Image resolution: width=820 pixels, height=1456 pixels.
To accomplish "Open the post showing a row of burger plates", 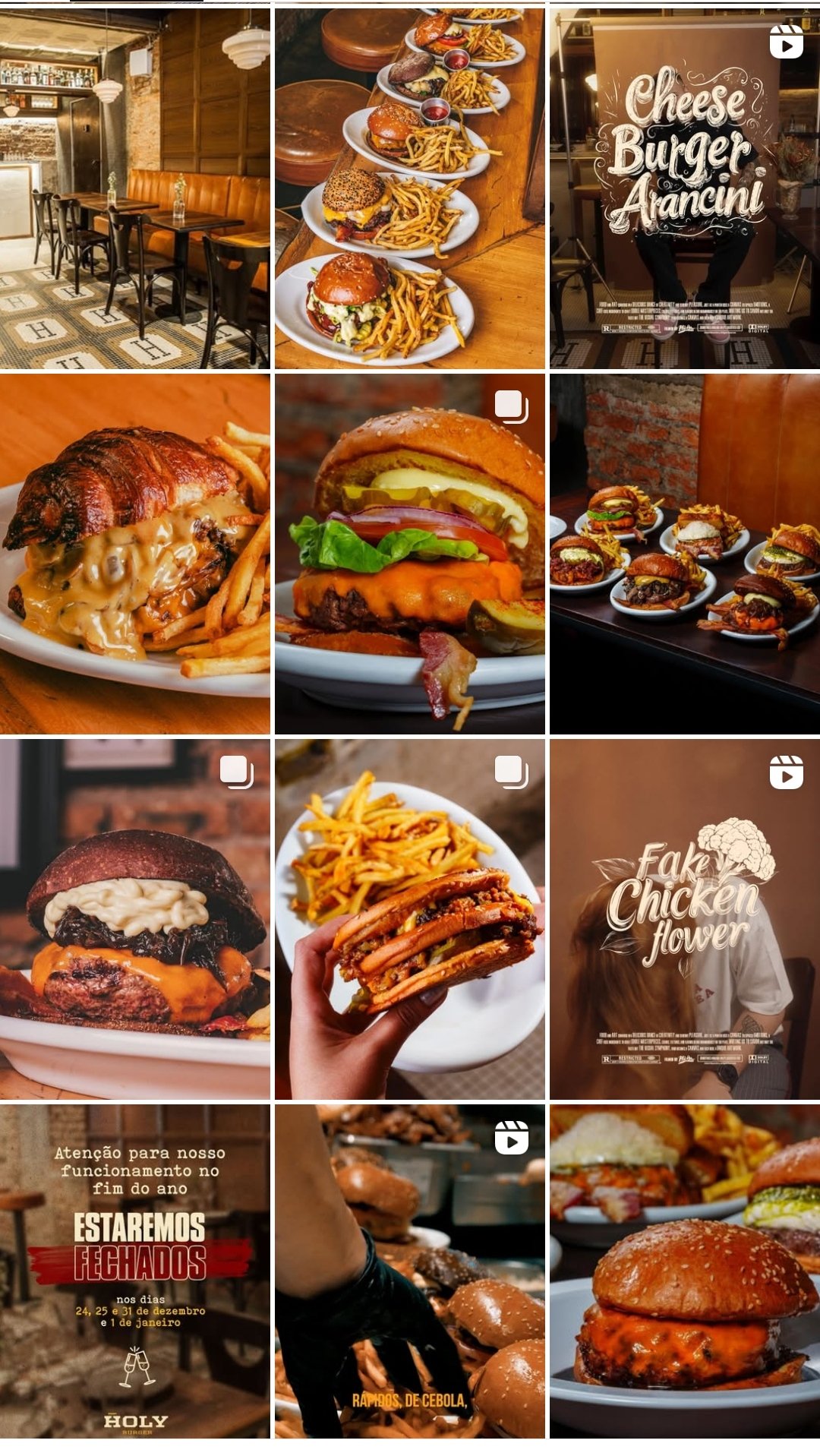I will (409, 188).
